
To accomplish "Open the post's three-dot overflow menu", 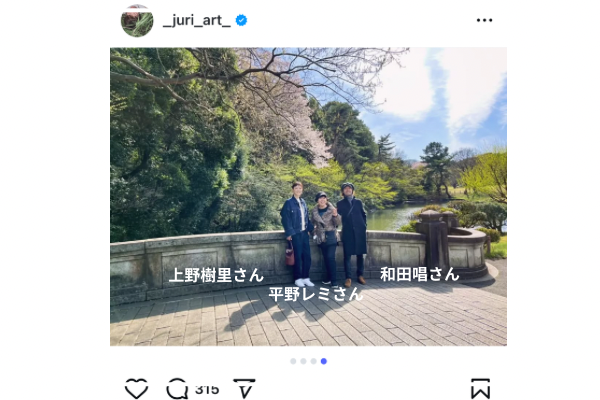I will pos(484,20).
